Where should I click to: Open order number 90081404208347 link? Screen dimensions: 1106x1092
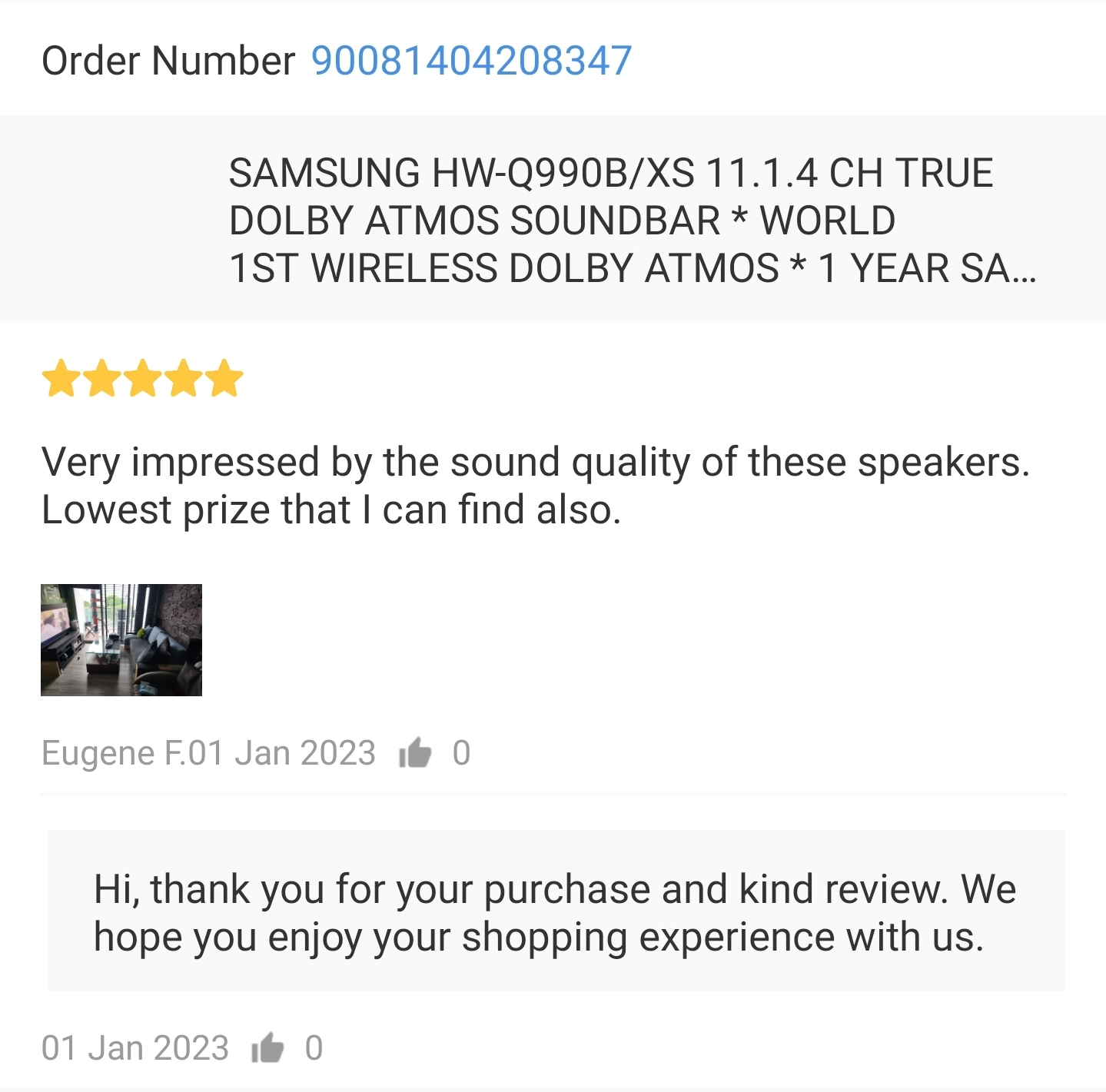point(471,61)
